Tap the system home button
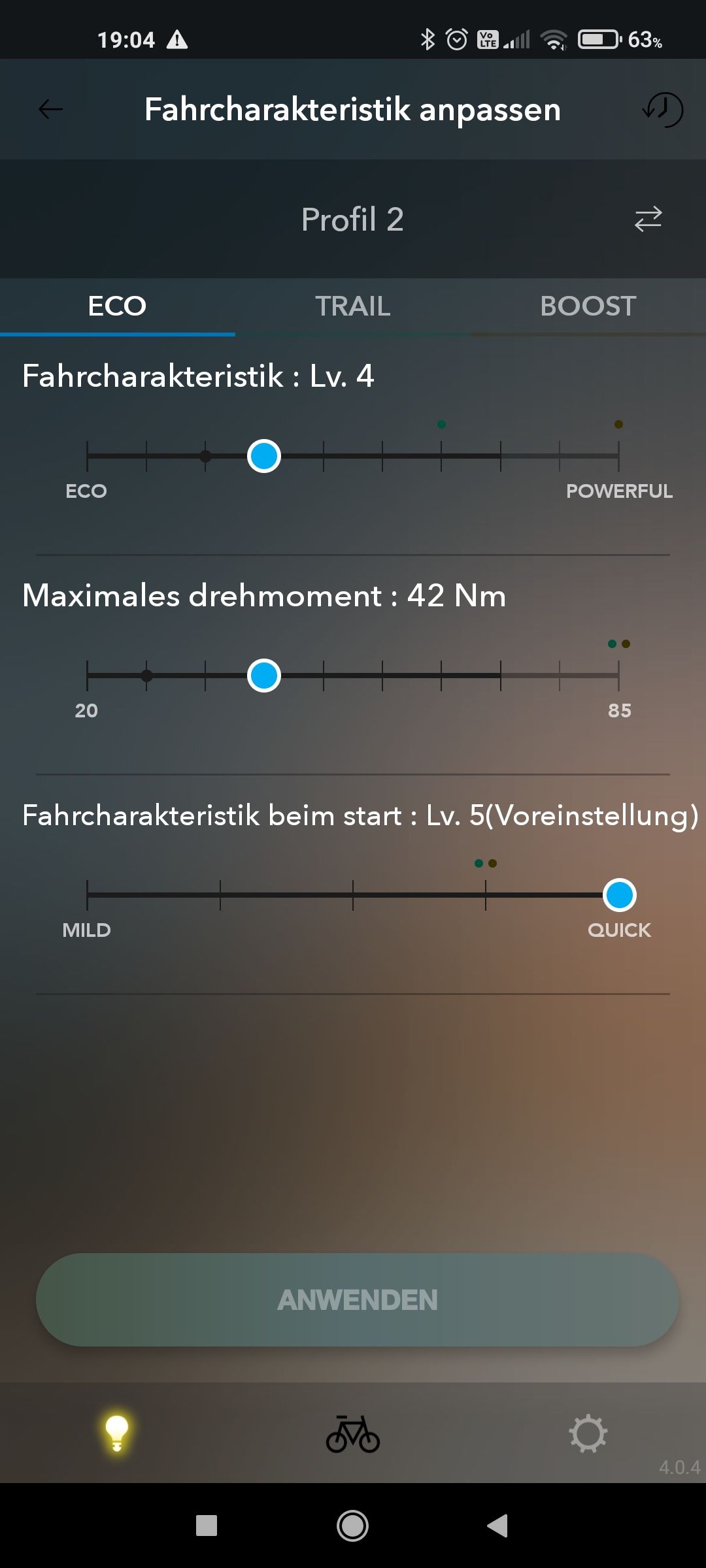706x1568 pixels. click(x=352, y=1526)
